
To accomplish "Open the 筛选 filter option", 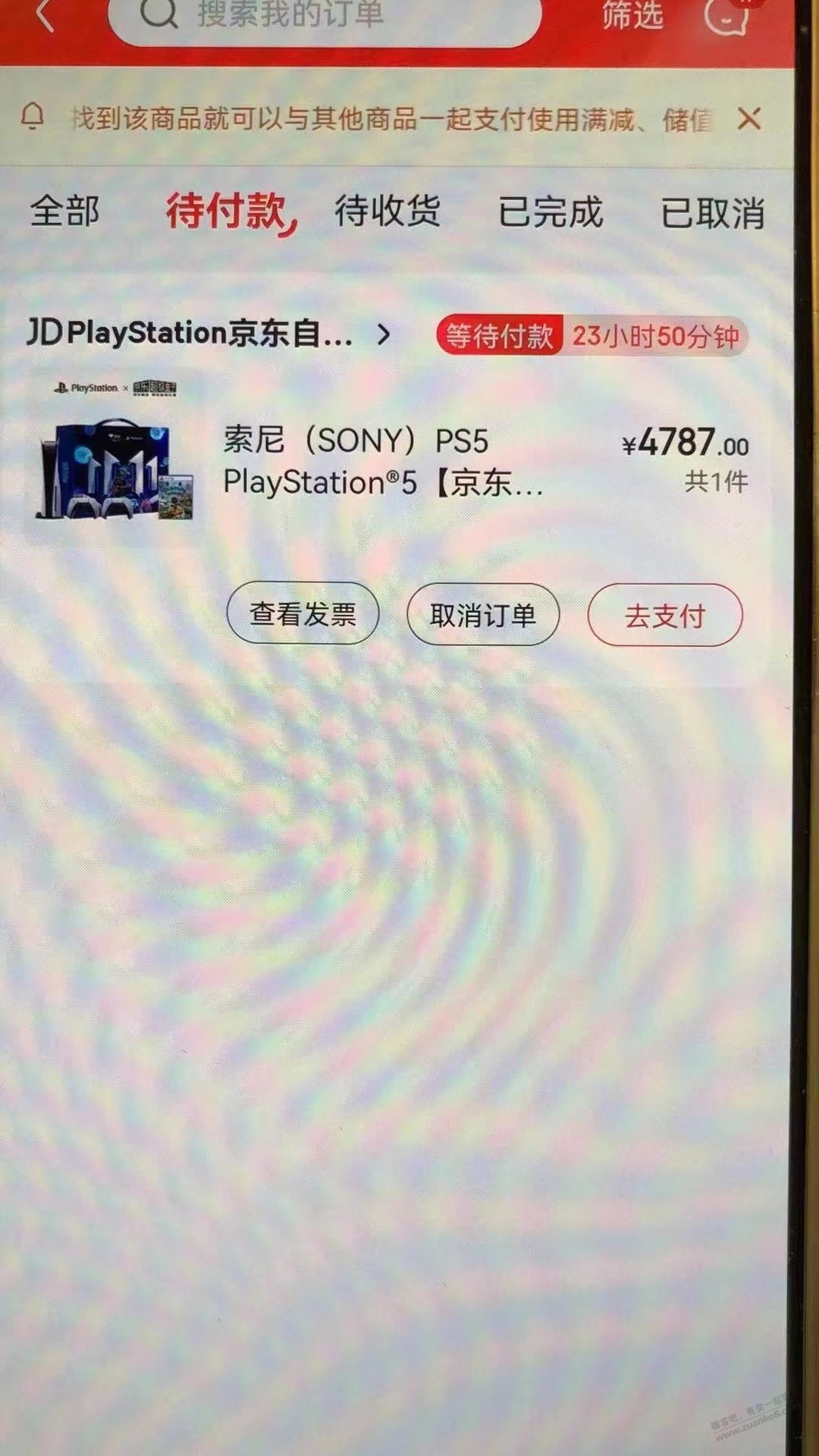I will 632,15.
